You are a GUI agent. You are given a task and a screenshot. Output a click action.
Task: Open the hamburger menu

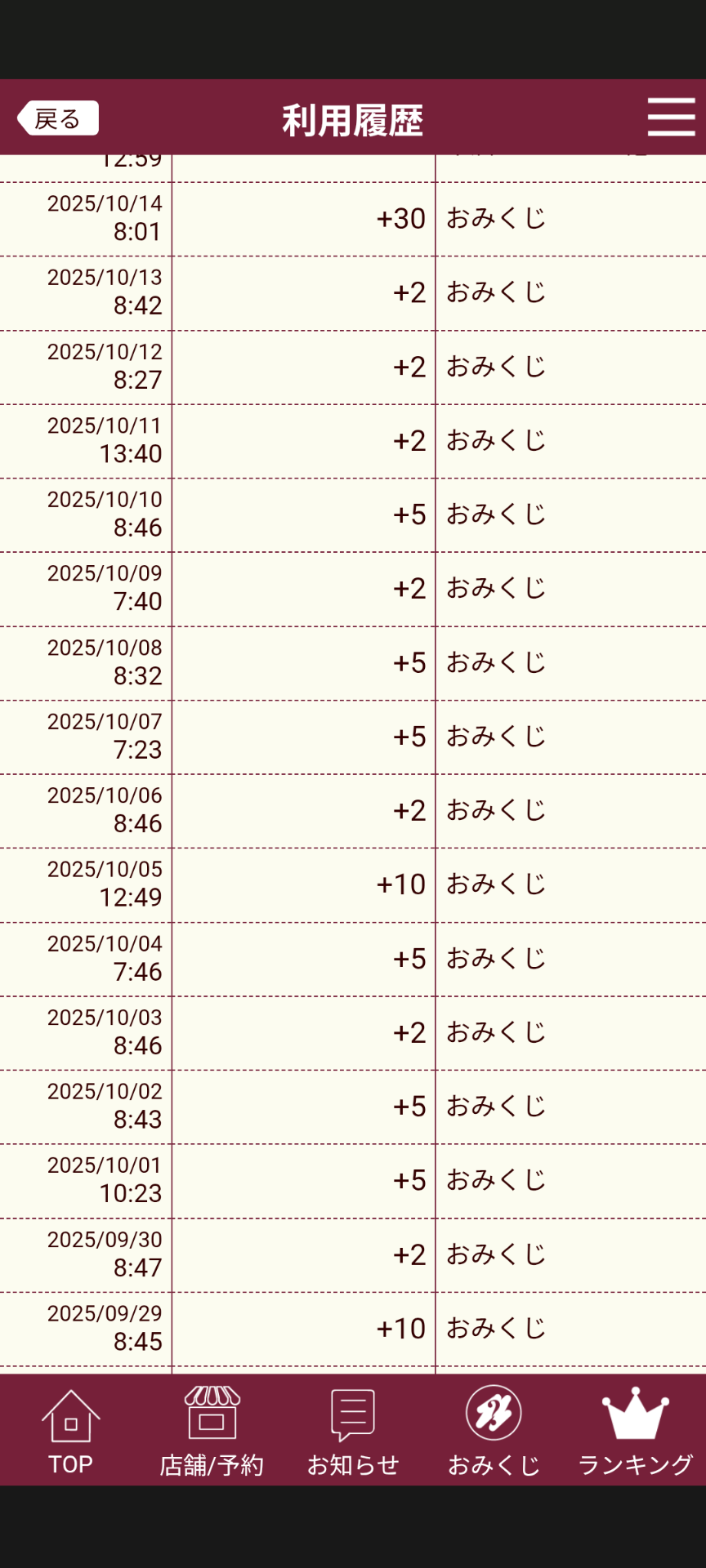pos(671,117)
